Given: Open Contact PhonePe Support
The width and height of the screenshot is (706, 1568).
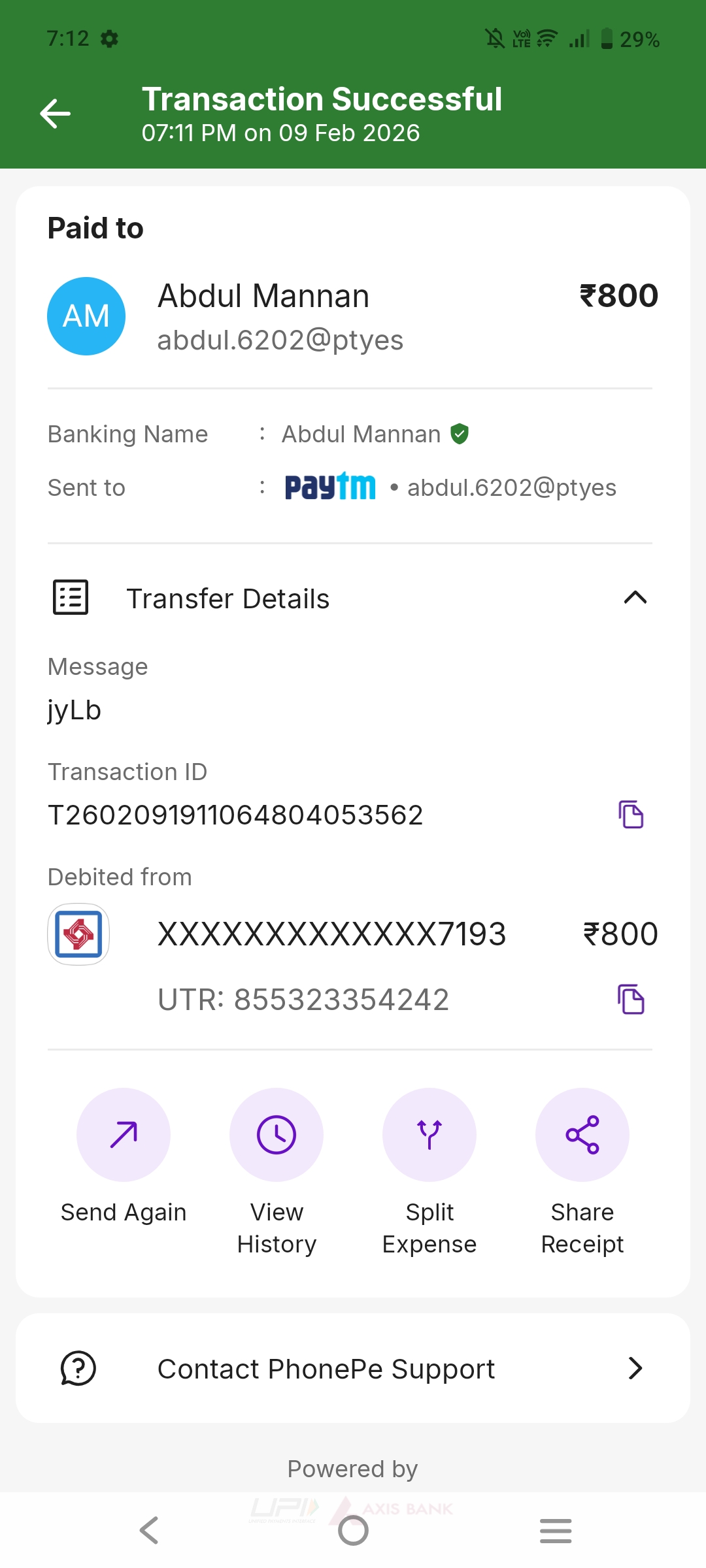Looking at the screenshot, I should pos(353,1368).
